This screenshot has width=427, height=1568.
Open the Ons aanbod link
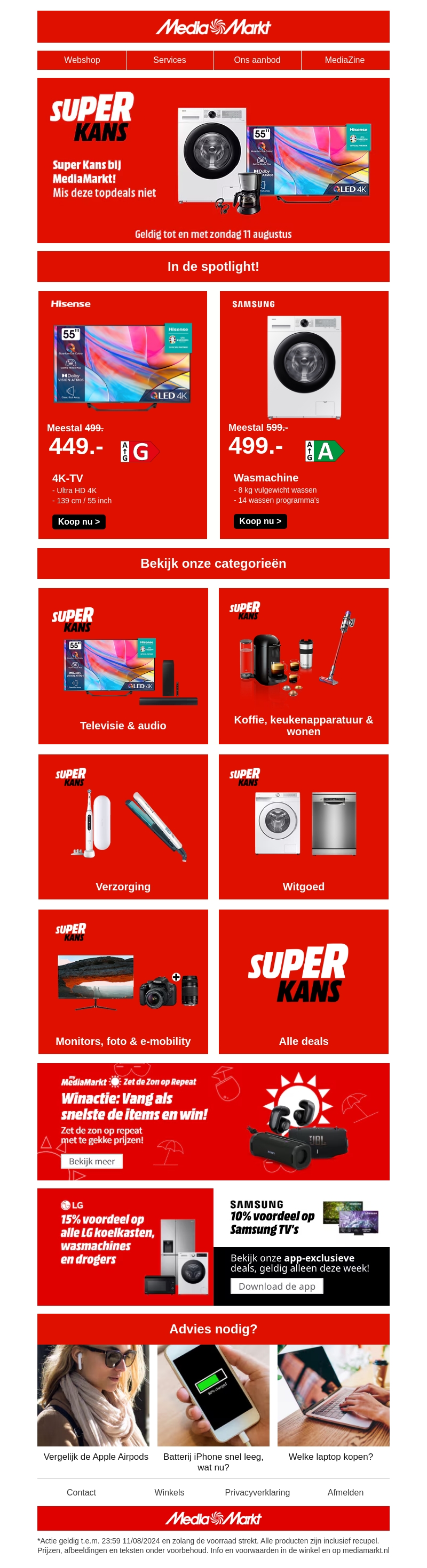257,60
